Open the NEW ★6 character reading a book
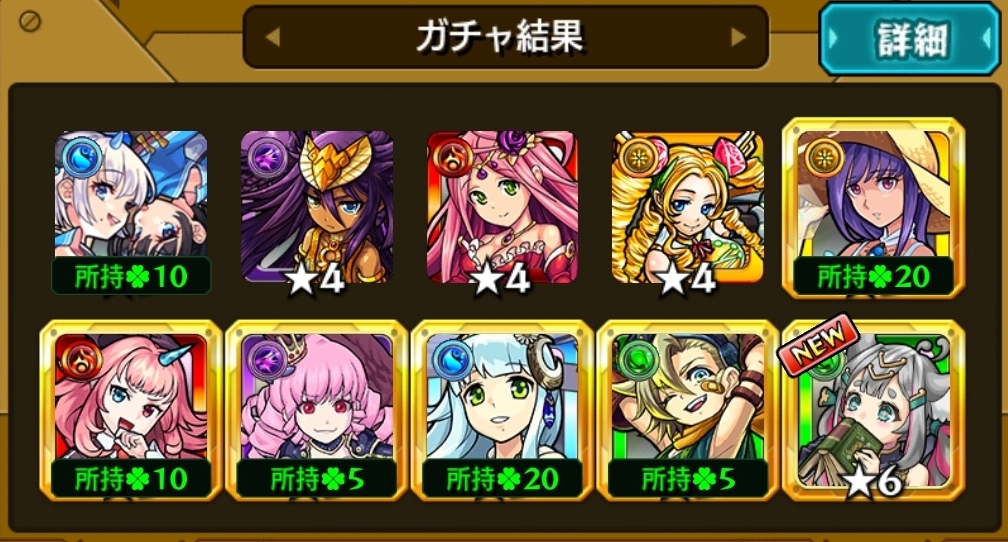Screen dimensions: 1008x542 click(873, 410)
